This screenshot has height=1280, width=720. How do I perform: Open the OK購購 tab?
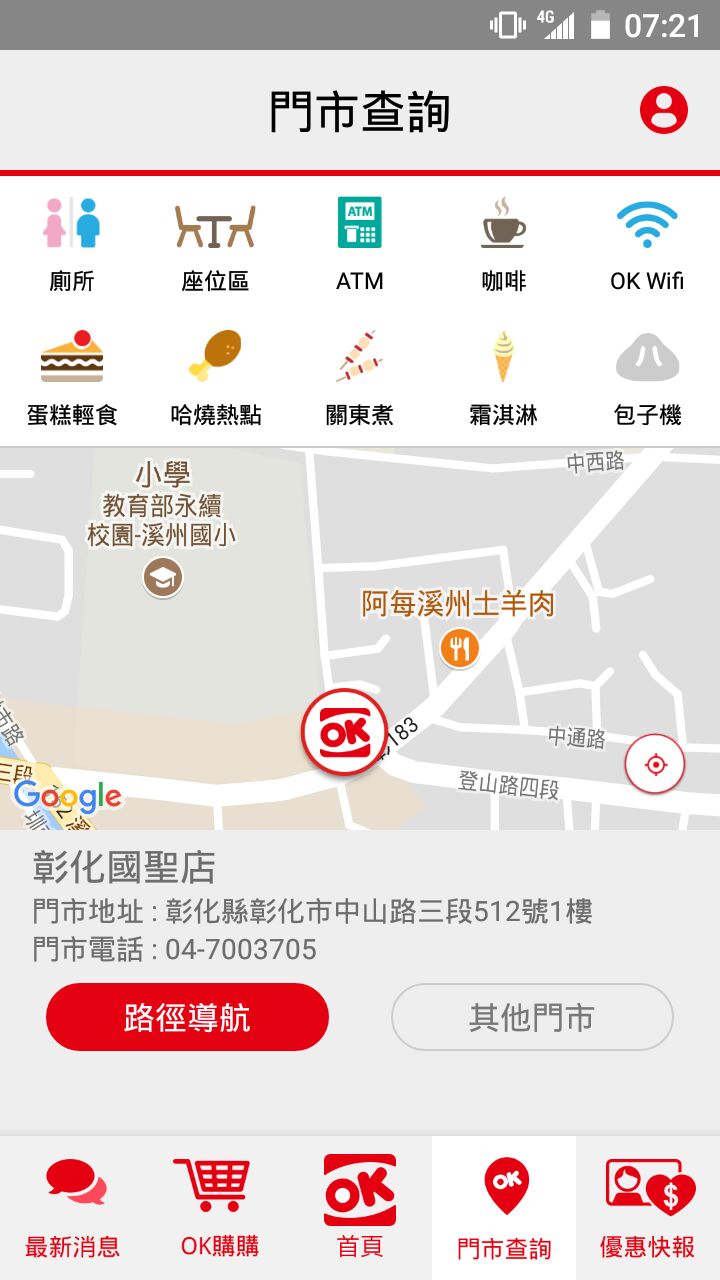click(216, 1208)
